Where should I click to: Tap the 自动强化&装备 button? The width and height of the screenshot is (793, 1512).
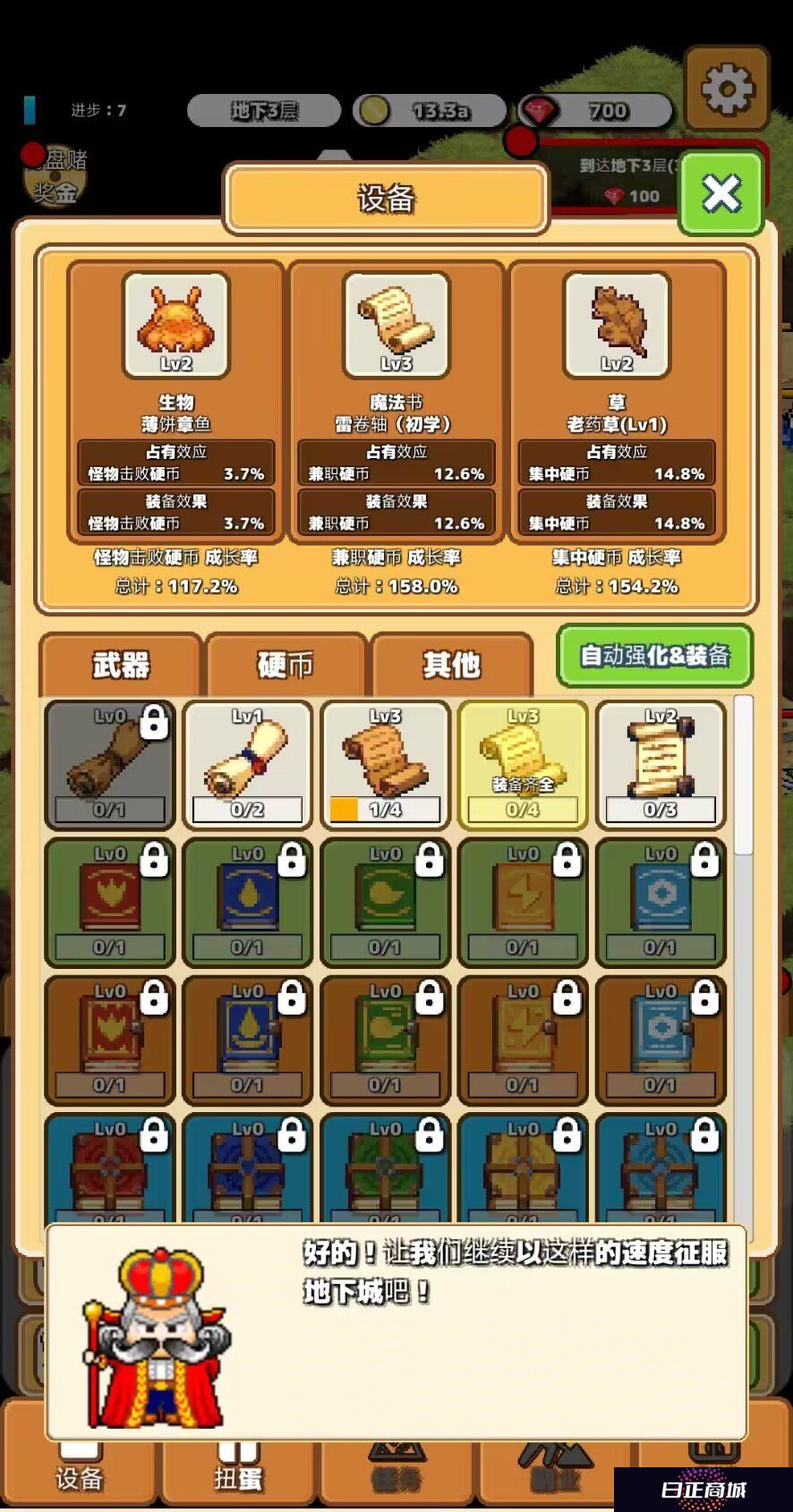coord(654,656)
